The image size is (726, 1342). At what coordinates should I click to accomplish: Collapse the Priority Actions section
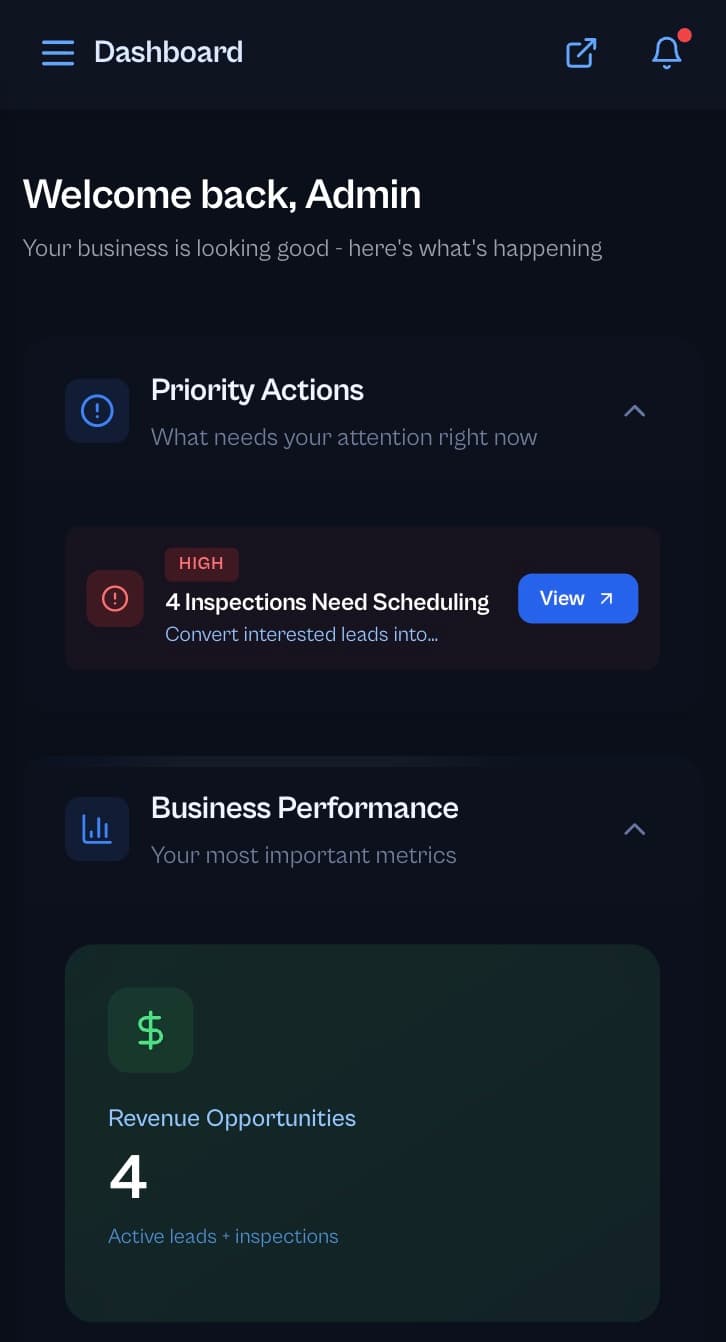tap(634, 411)
